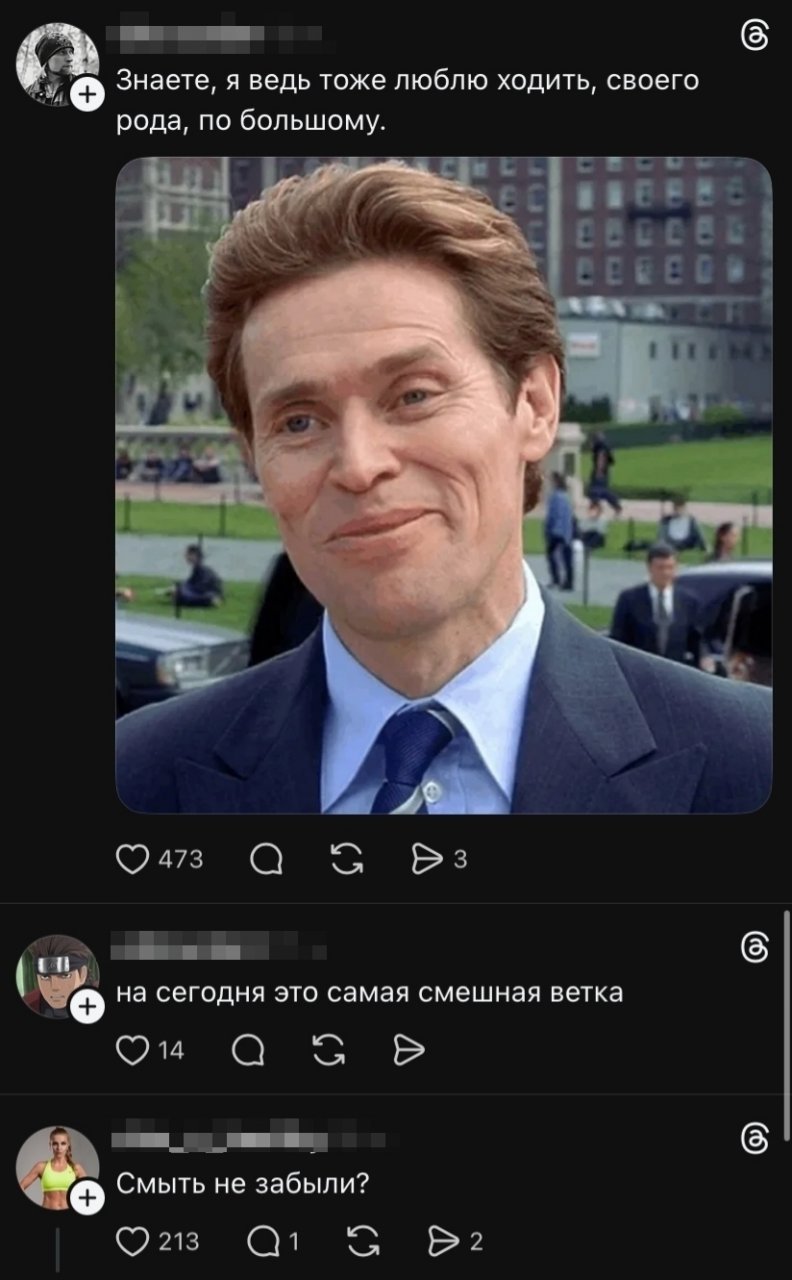The image size is (792, 1280).
Task: Follow the main post's author via the plus badge
Action: tap(89, 94)
